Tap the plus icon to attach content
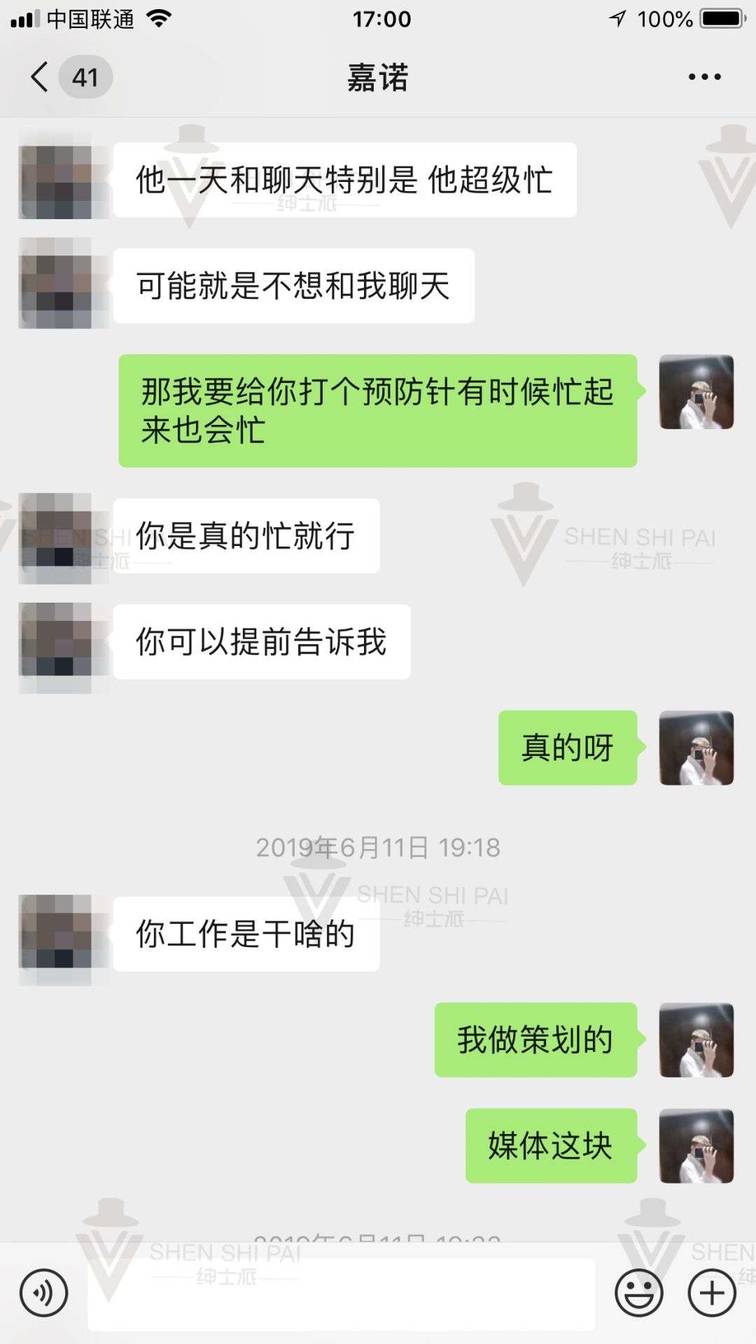Screen dimensions: 756x1344 [712, 1292]
